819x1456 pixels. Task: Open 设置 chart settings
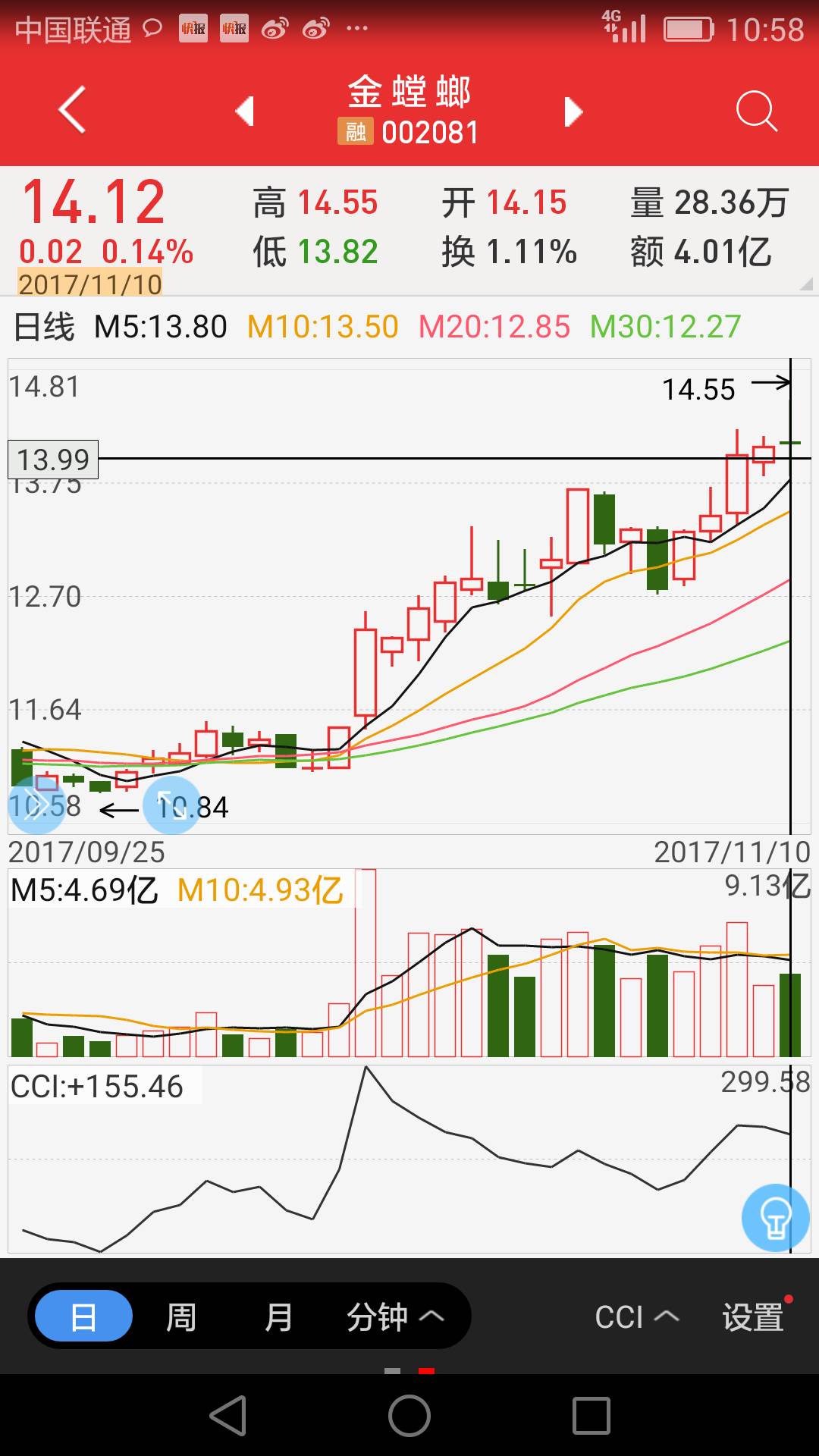pyautogui.click(x=755, y=1316)
